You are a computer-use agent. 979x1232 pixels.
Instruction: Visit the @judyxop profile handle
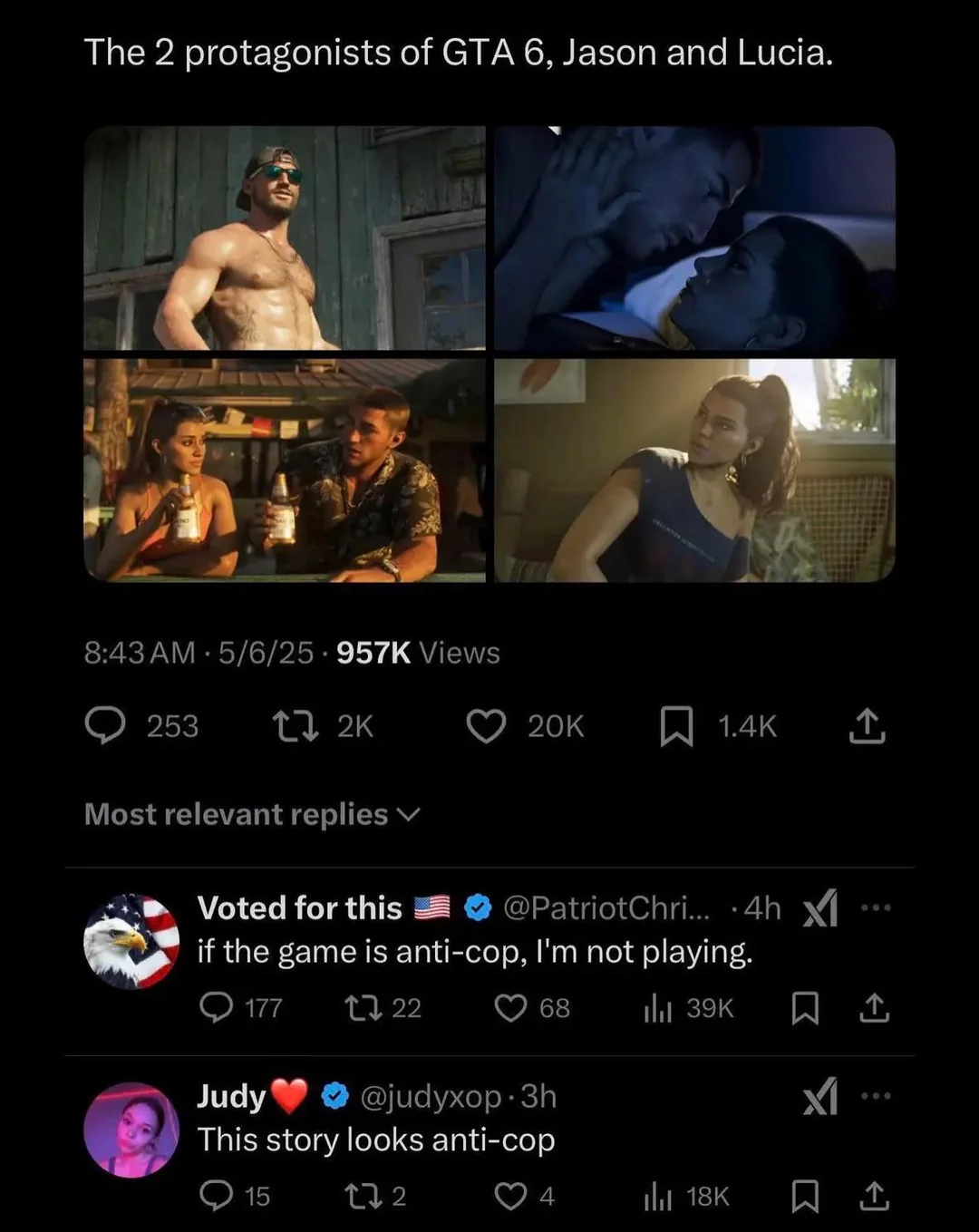point(431,1097)
